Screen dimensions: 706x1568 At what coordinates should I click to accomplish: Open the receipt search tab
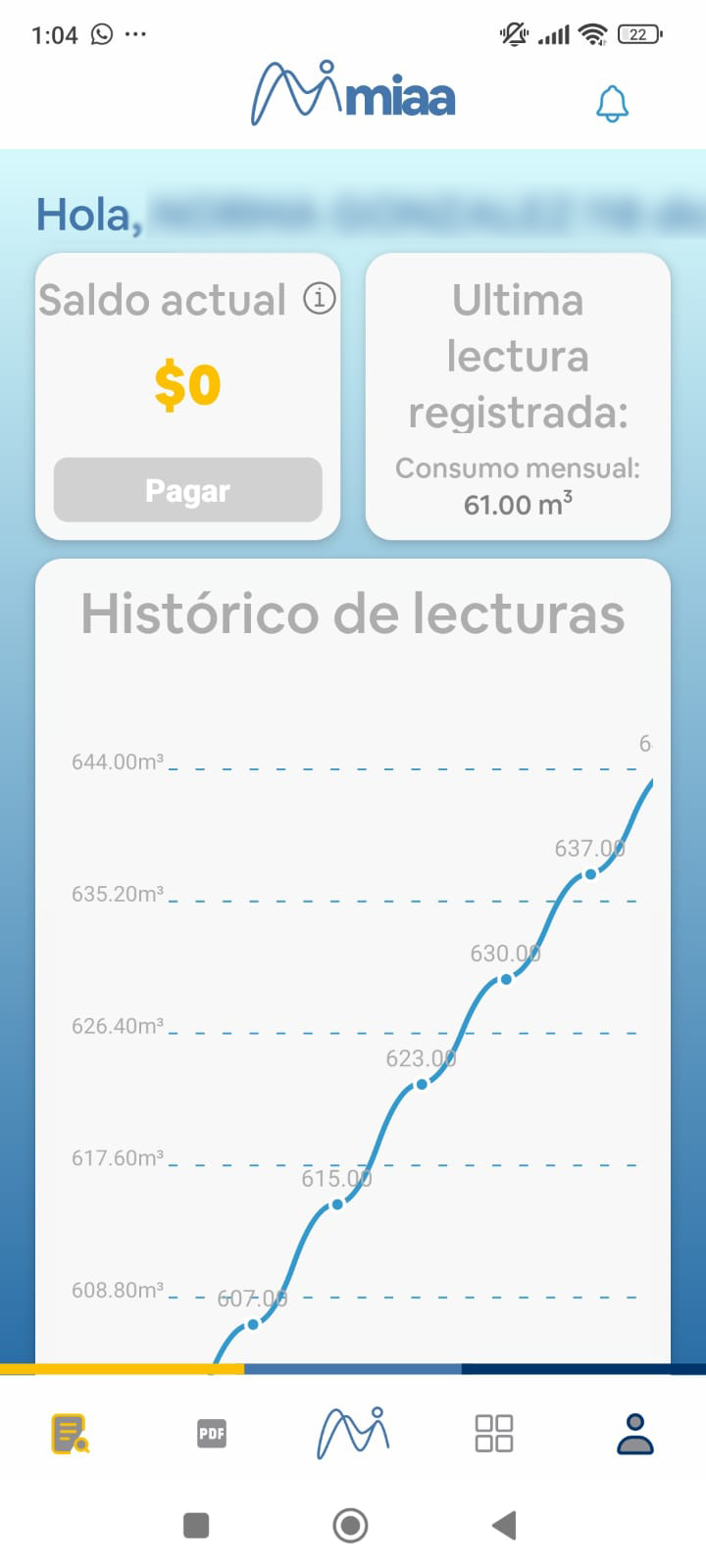coord(70,1434)
